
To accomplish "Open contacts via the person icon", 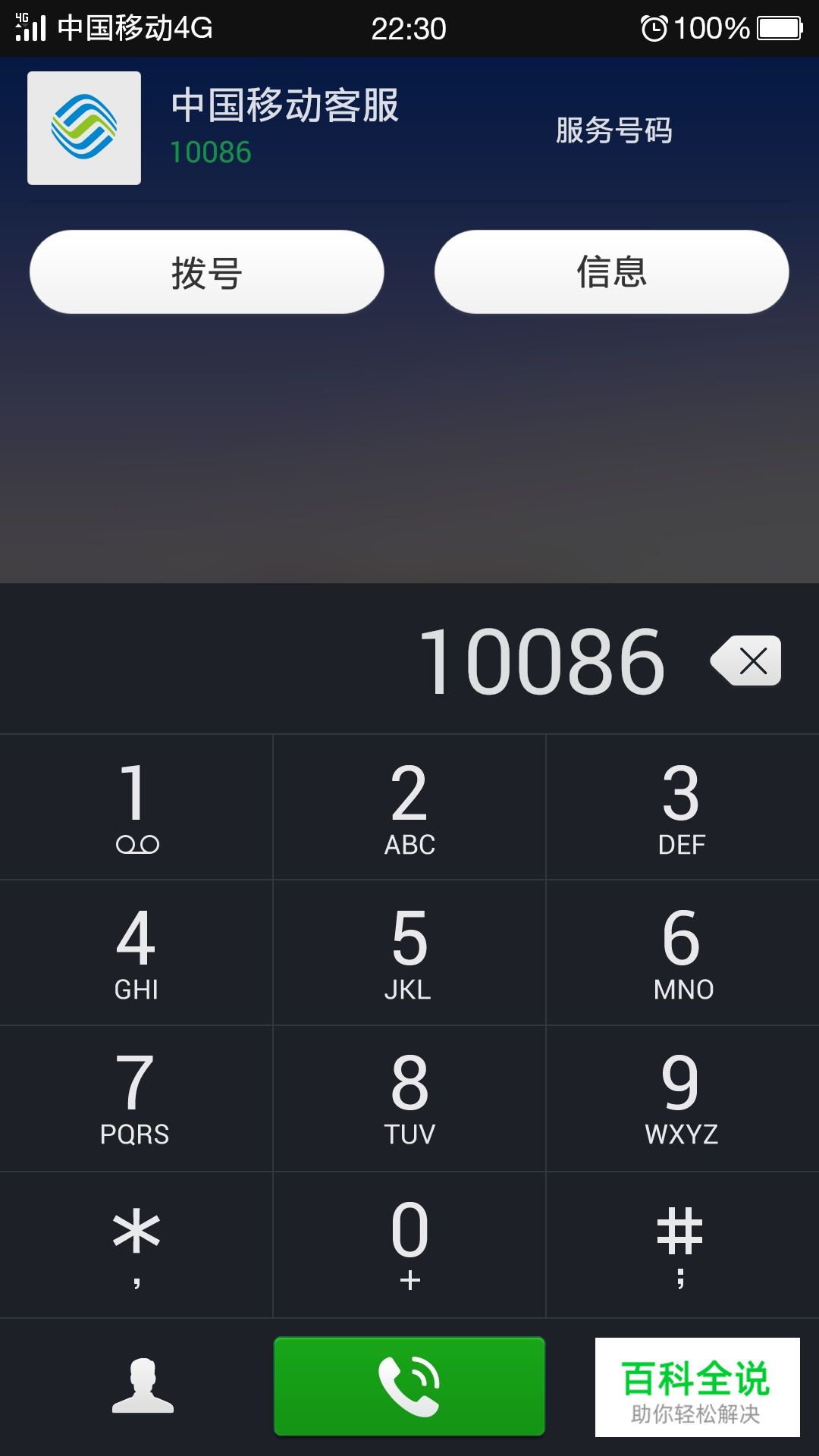I will pos(143,1385).
